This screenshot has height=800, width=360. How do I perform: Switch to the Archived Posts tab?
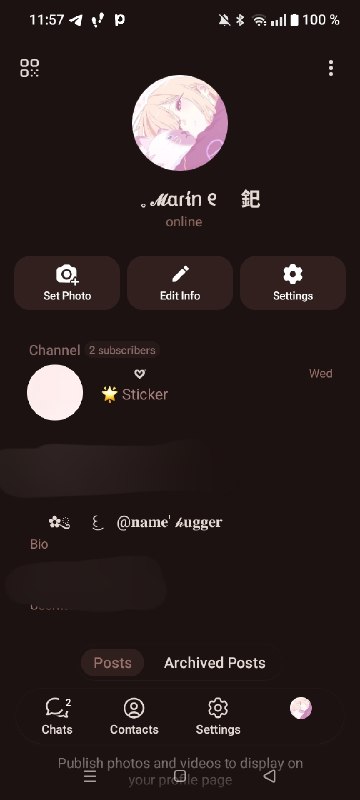(215, 663)
